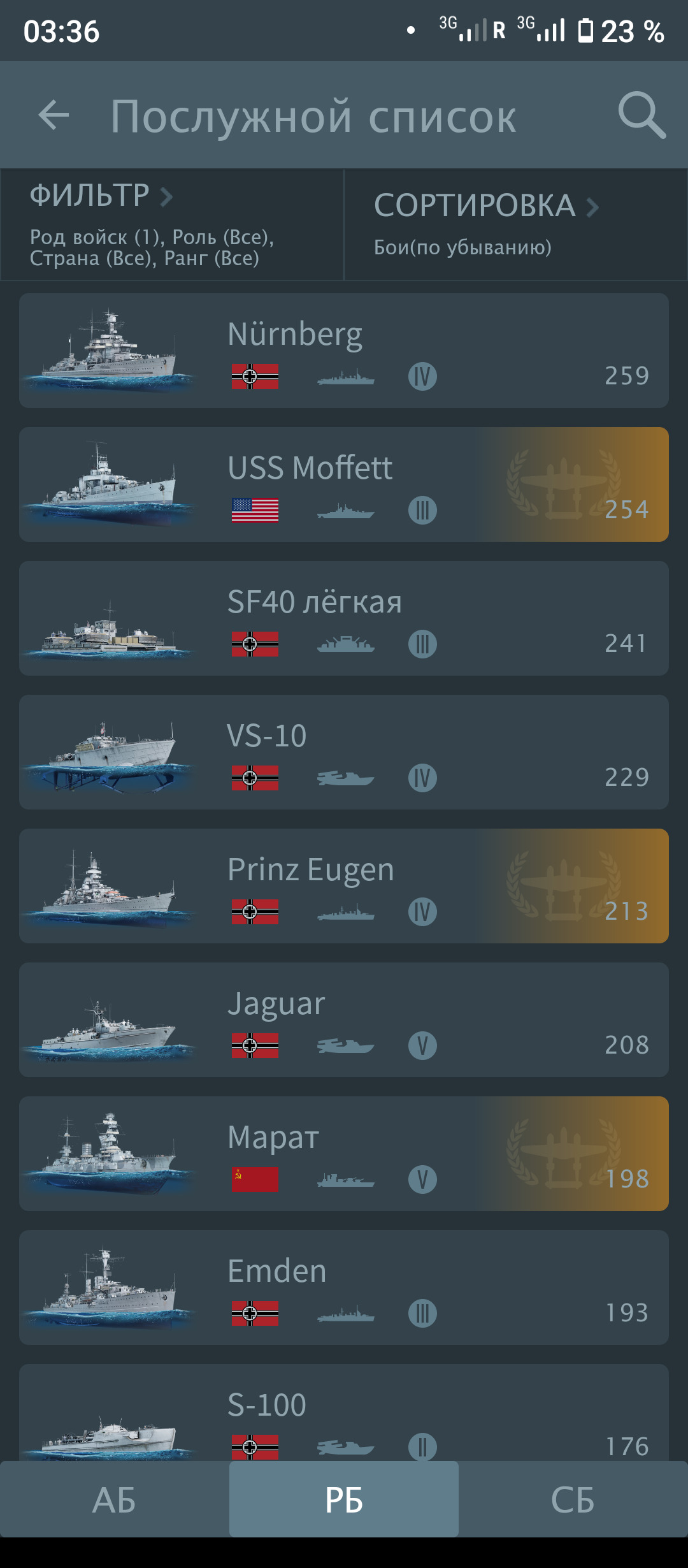View Марат statistics
Screen dimensions: 688x1568
pos(344,1154)
